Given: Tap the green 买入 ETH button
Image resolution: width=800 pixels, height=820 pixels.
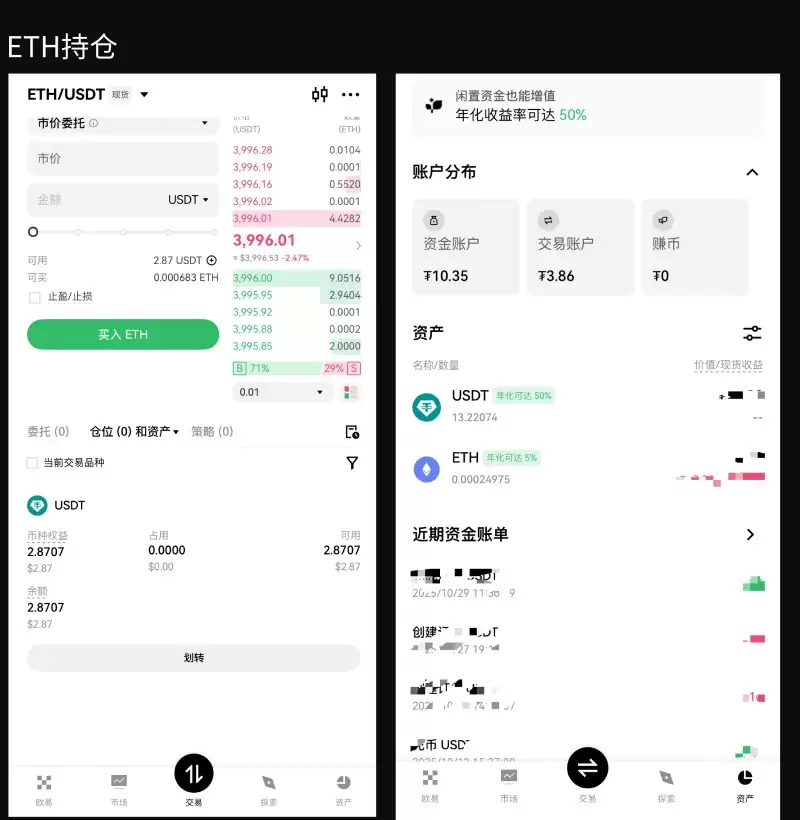Looking at the screenshot, I should coord(122,334).
